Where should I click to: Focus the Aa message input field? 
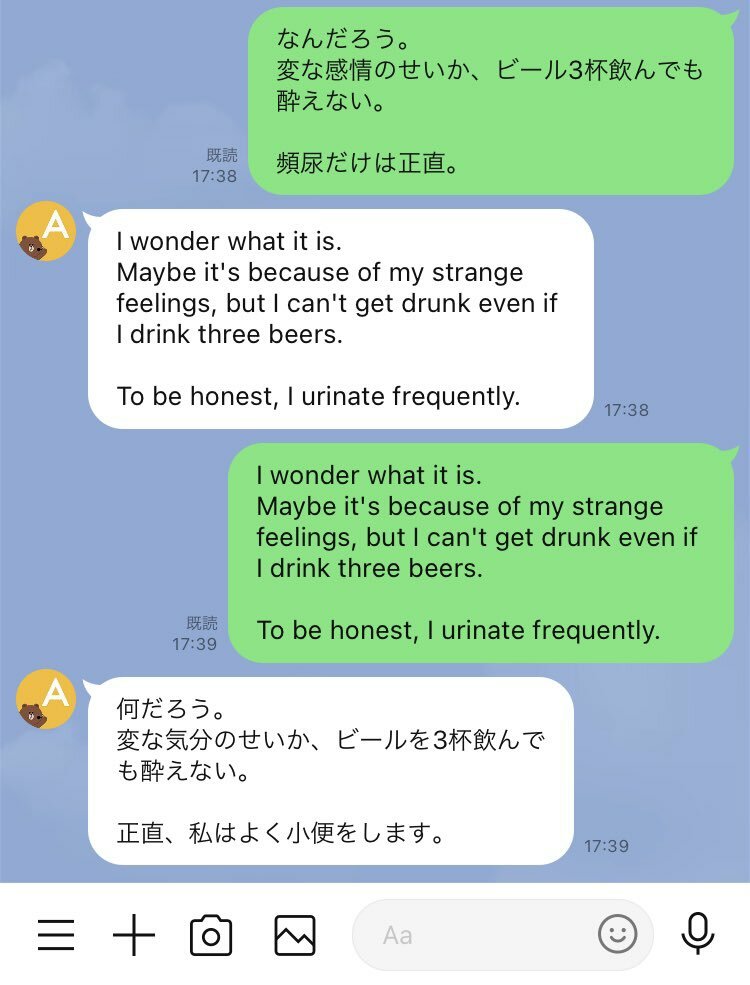(x=470, y=935)
